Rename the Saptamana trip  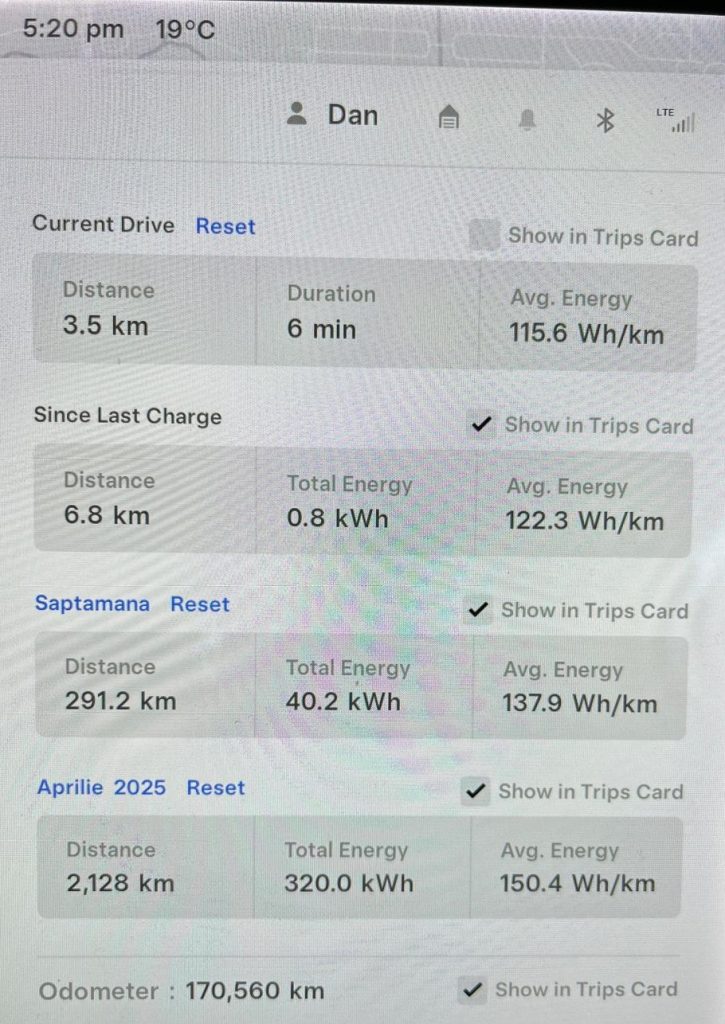(92, 604)
